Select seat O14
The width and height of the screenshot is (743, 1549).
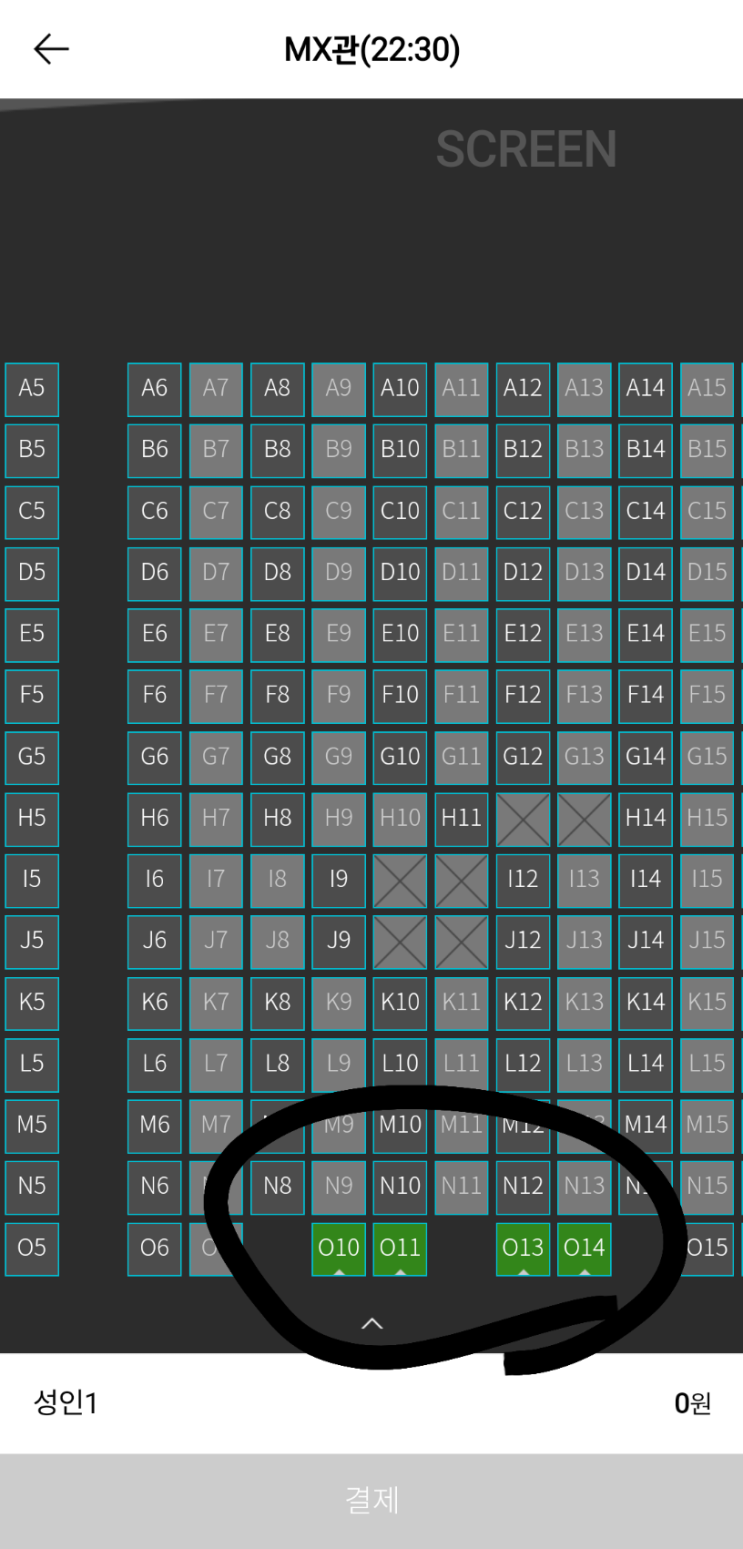(x=584, y=1249)
